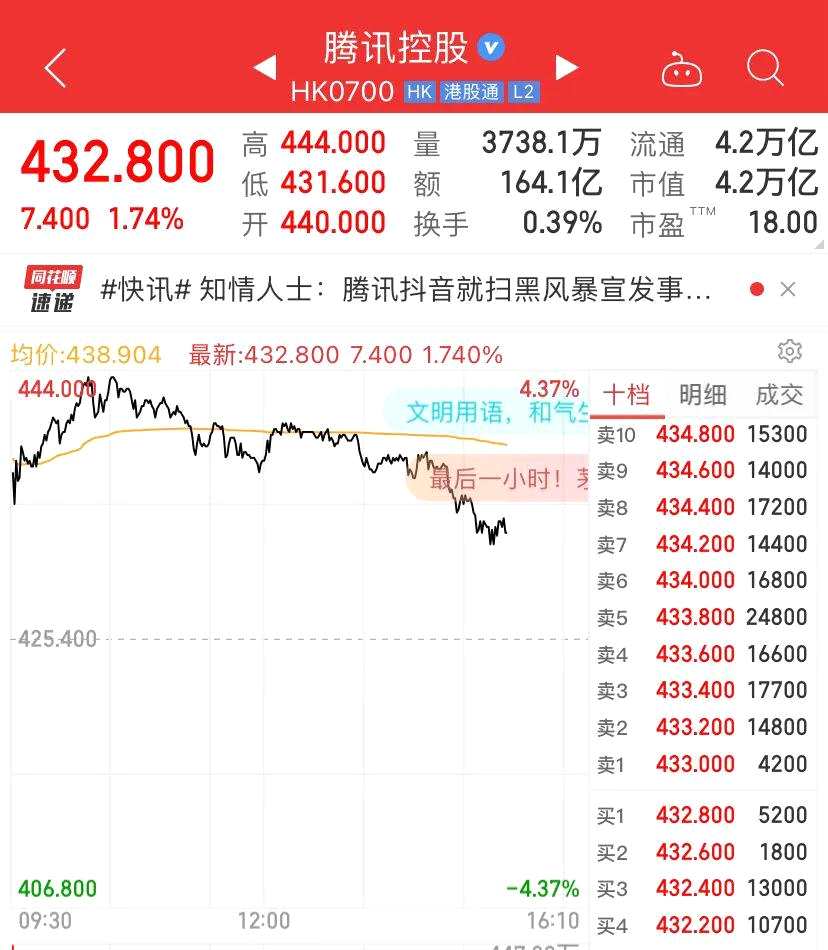Click the L2 badge next to 港股通
The image size is (828, 950).
pos(524,90)
